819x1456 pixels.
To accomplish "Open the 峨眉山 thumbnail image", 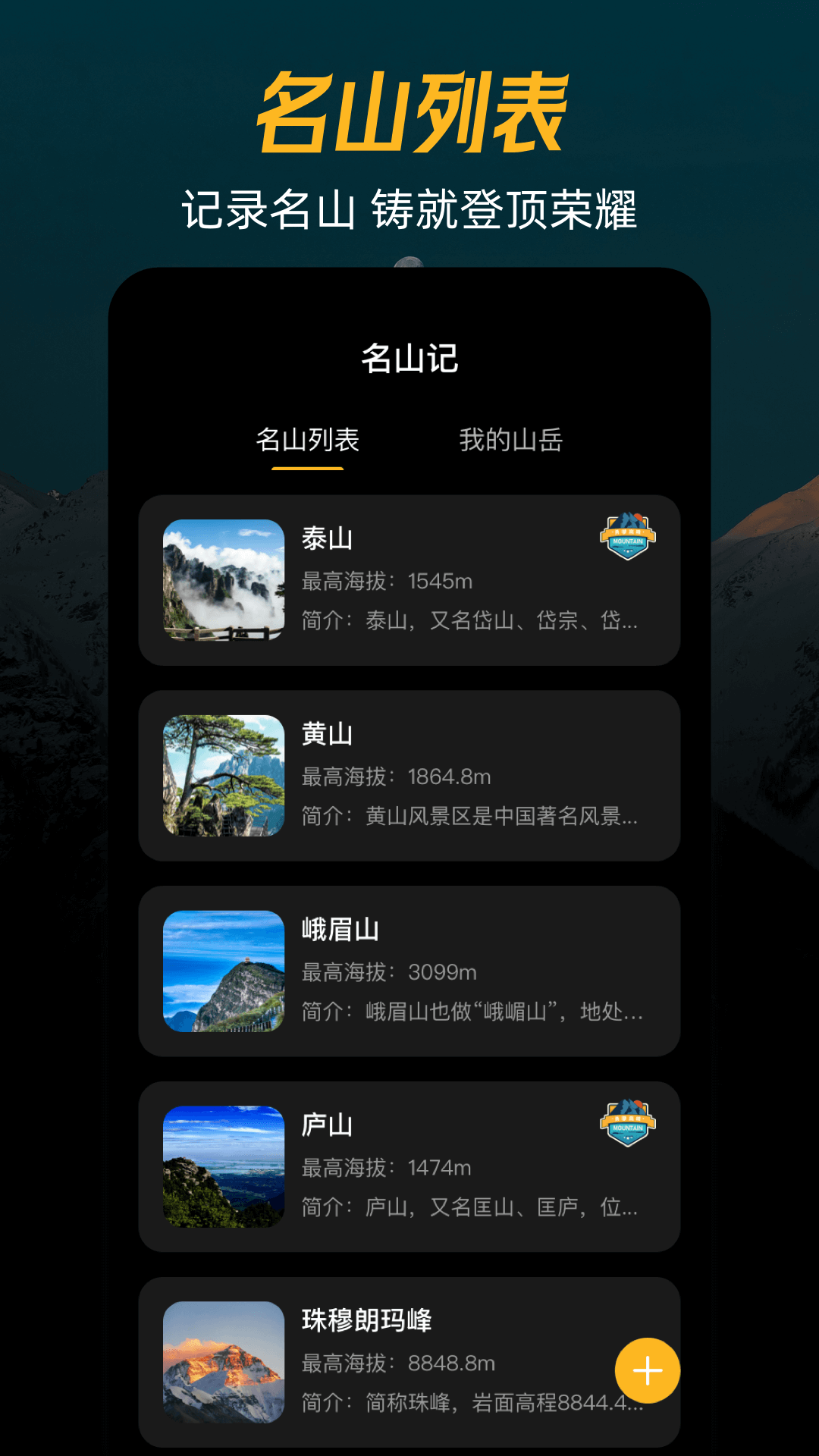I will coord(225,972).
